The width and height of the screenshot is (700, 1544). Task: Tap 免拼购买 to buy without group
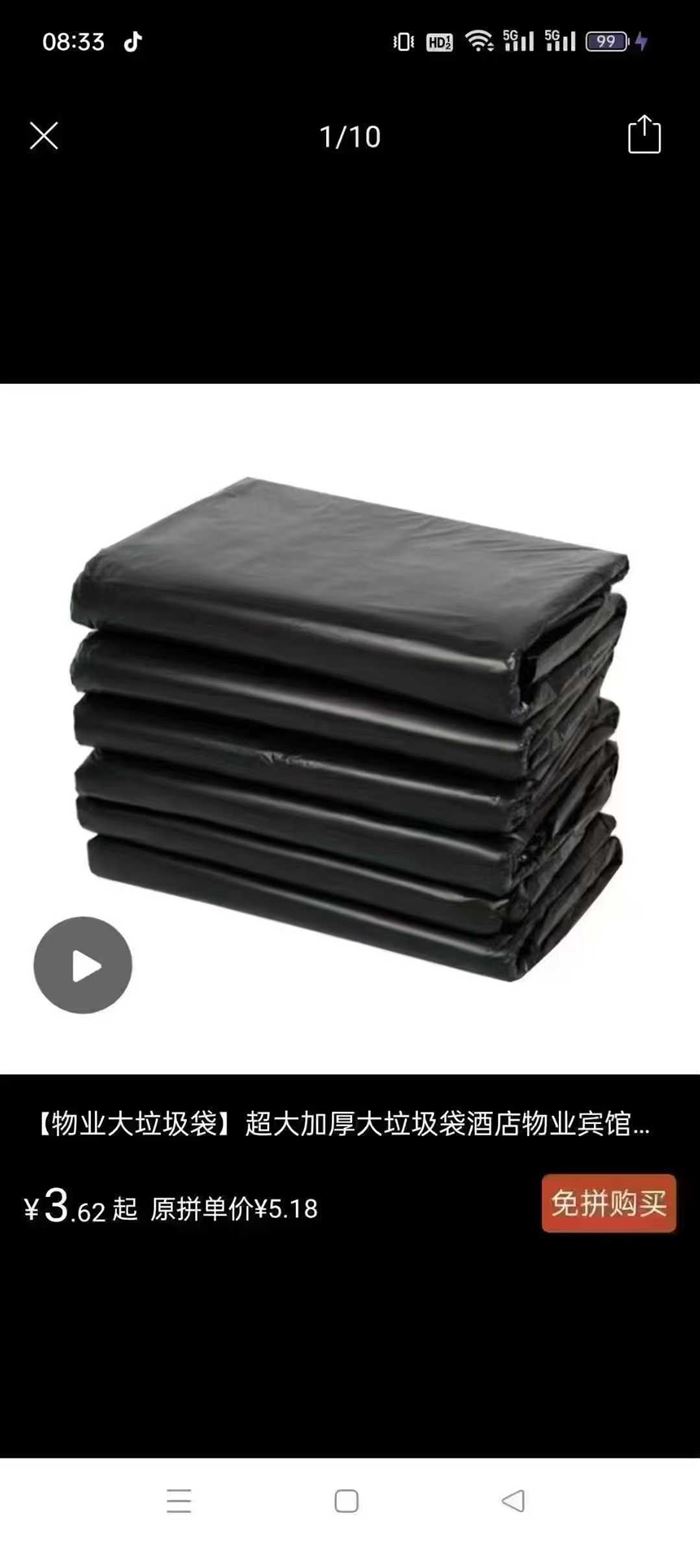point(609,1203)
